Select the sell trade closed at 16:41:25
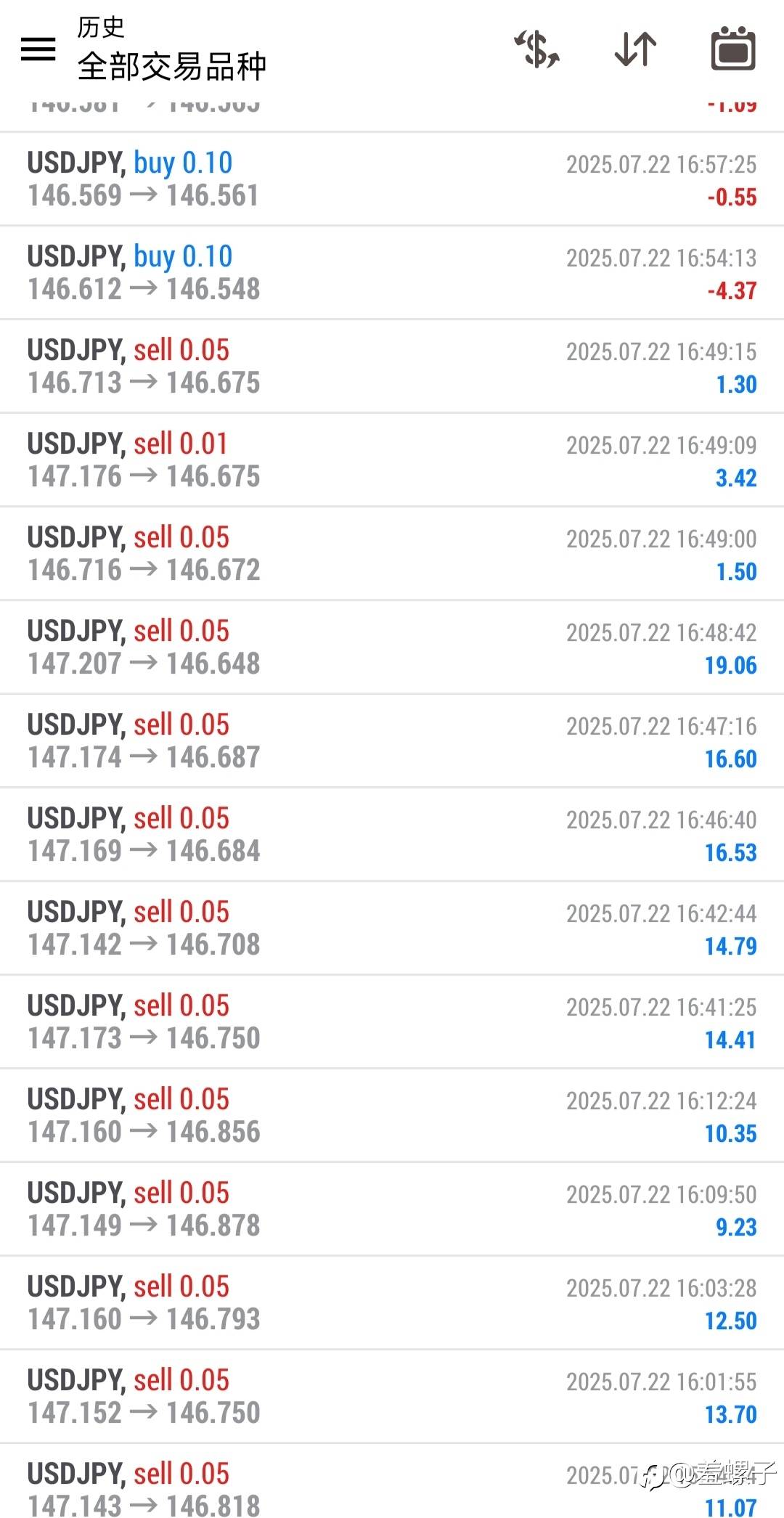 coord(392,1022)
